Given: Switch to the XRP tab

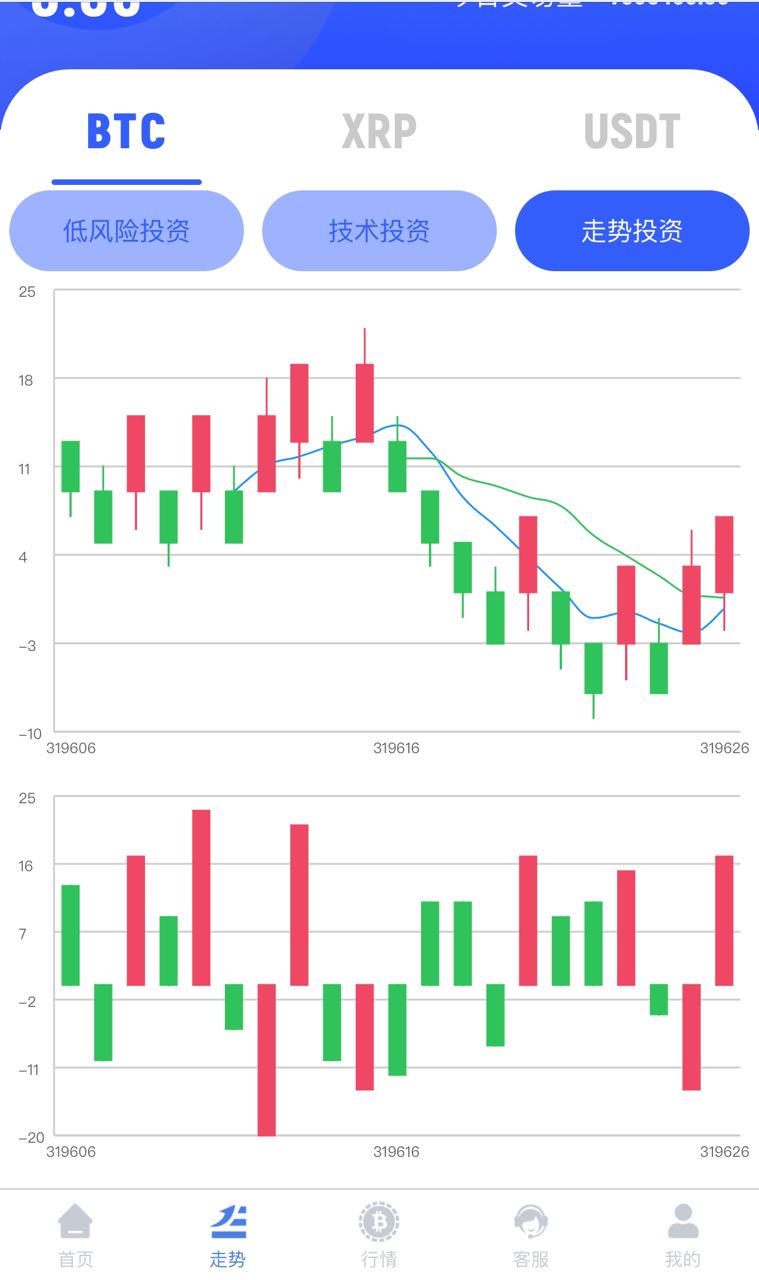Looking at the screenshot, I should click(379, 131).
